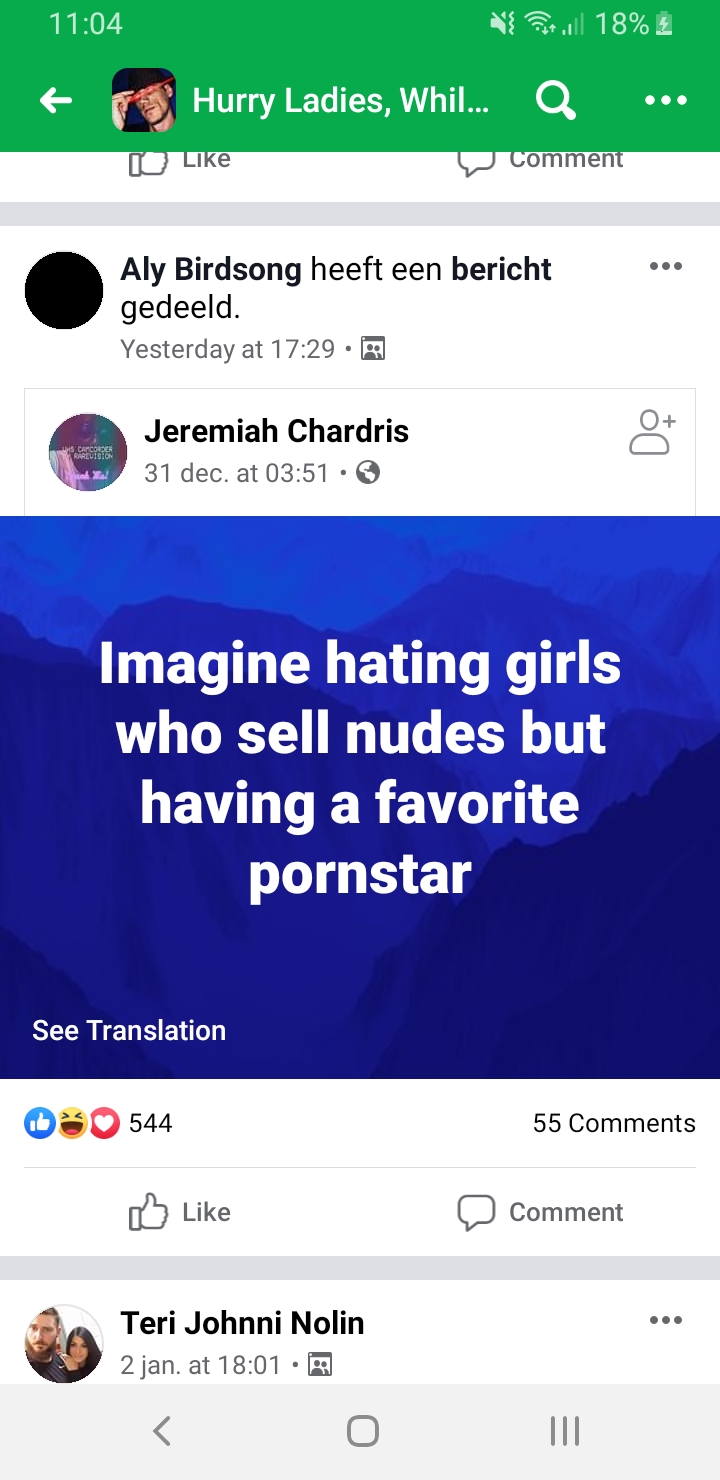
Task: Tap See Translation on the post
Action: [129, 1030]
